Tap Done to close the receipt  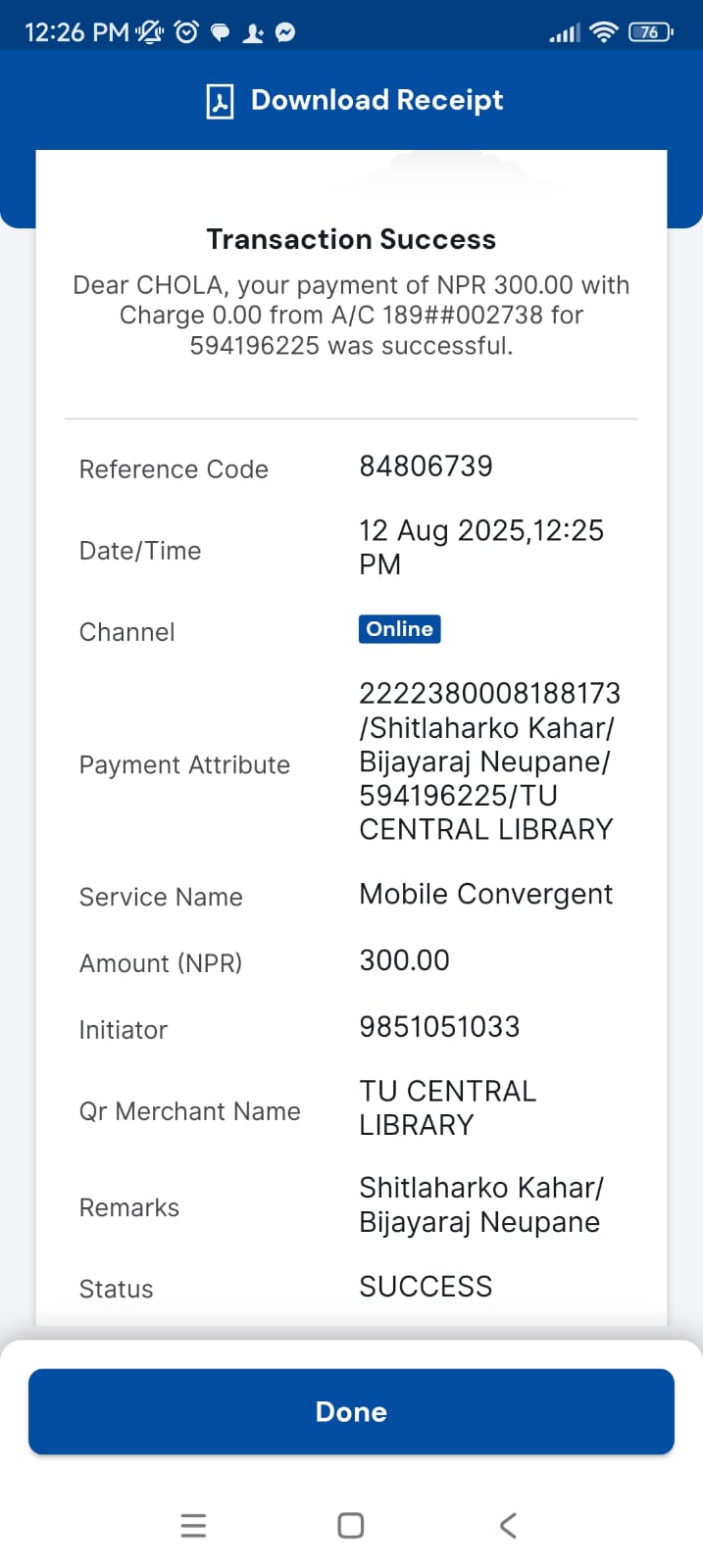351,1411
